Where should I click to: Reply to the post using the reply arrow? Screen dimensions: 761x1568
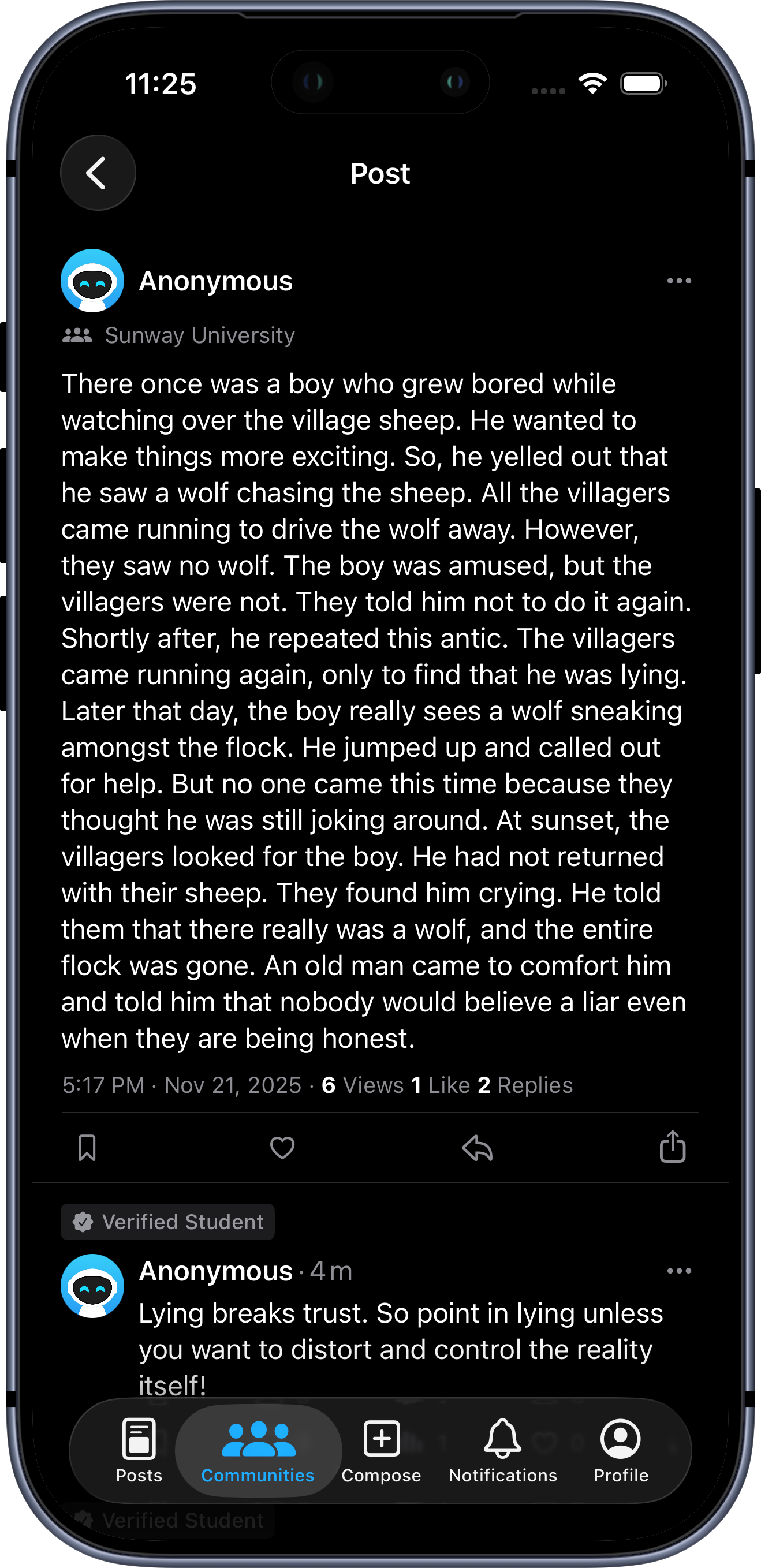[x=478, y=1147]
